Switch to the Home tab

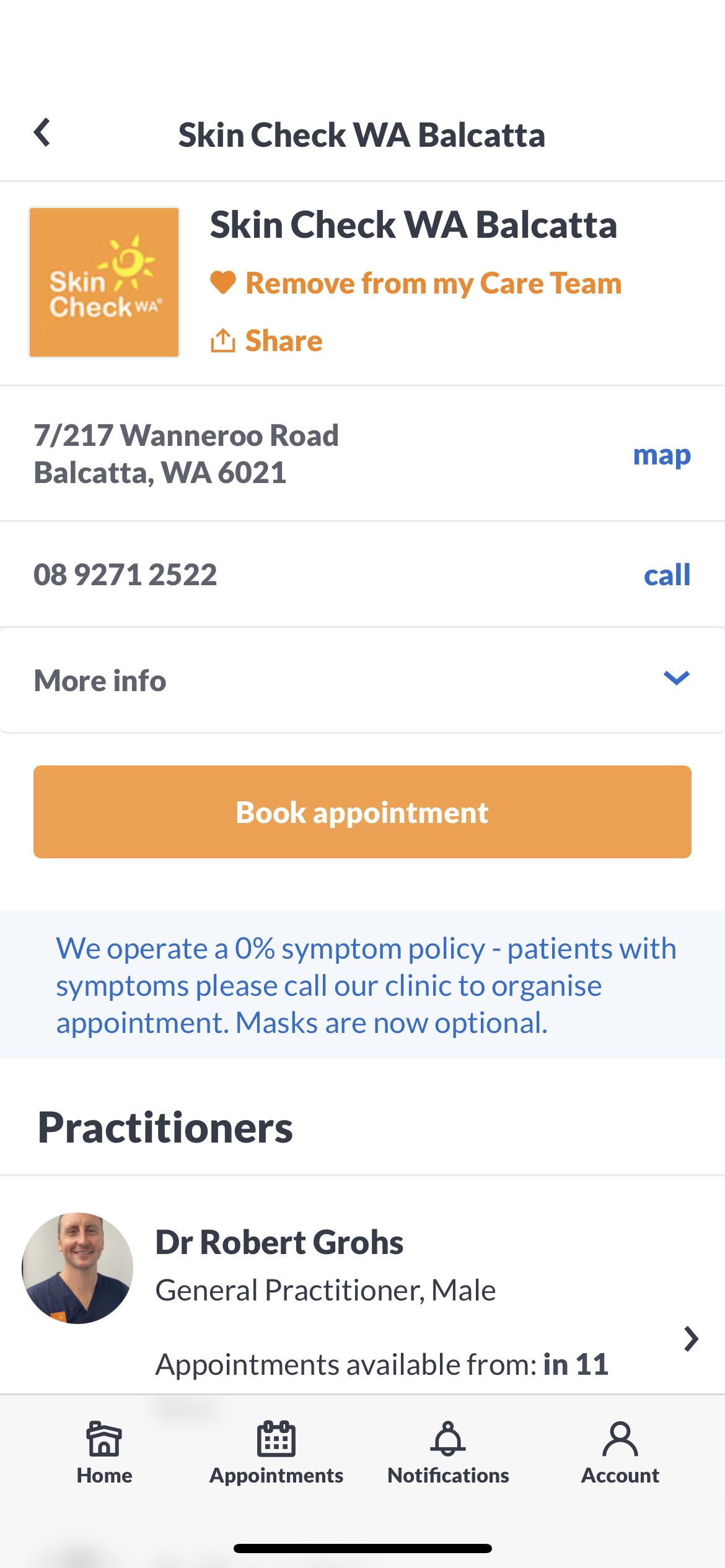104,1452
